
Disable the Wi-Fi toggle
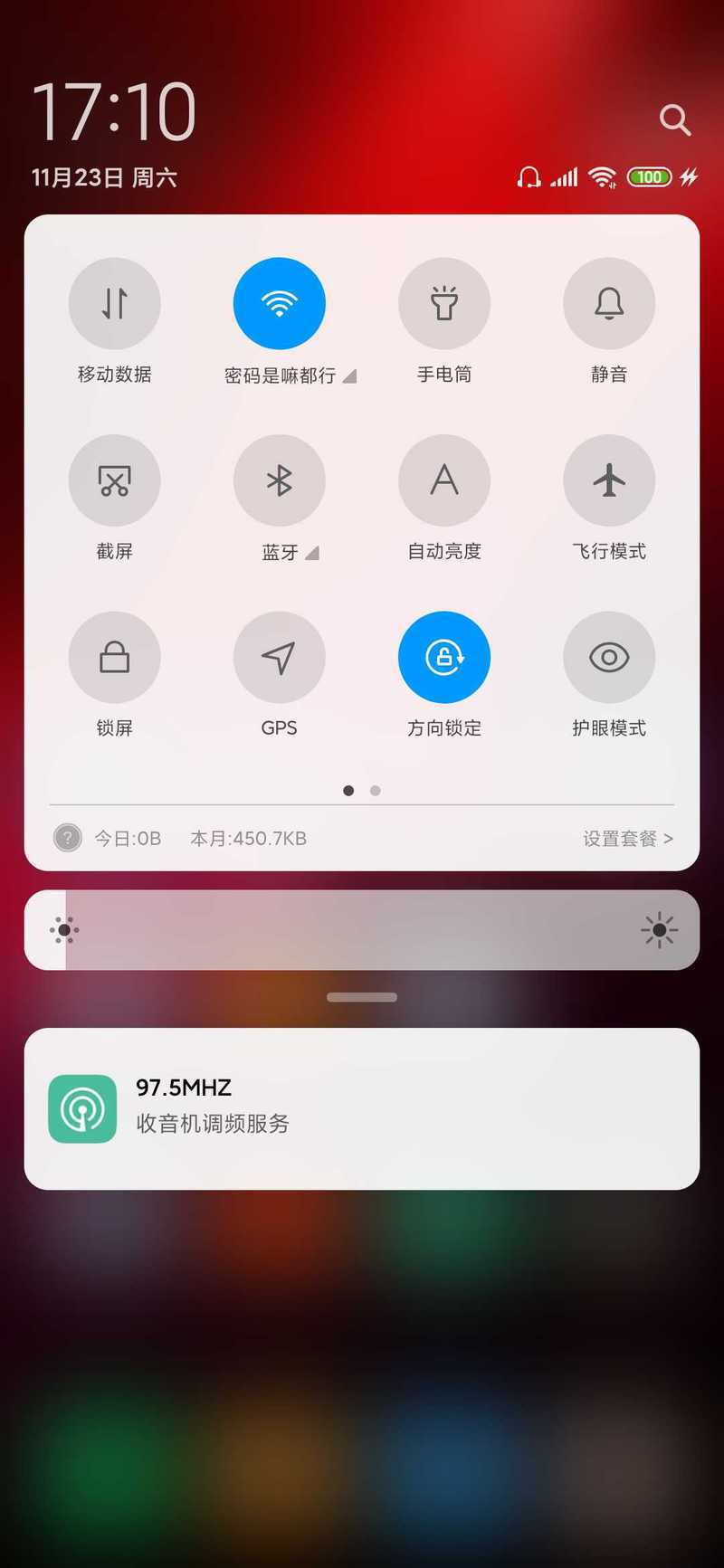280,304
